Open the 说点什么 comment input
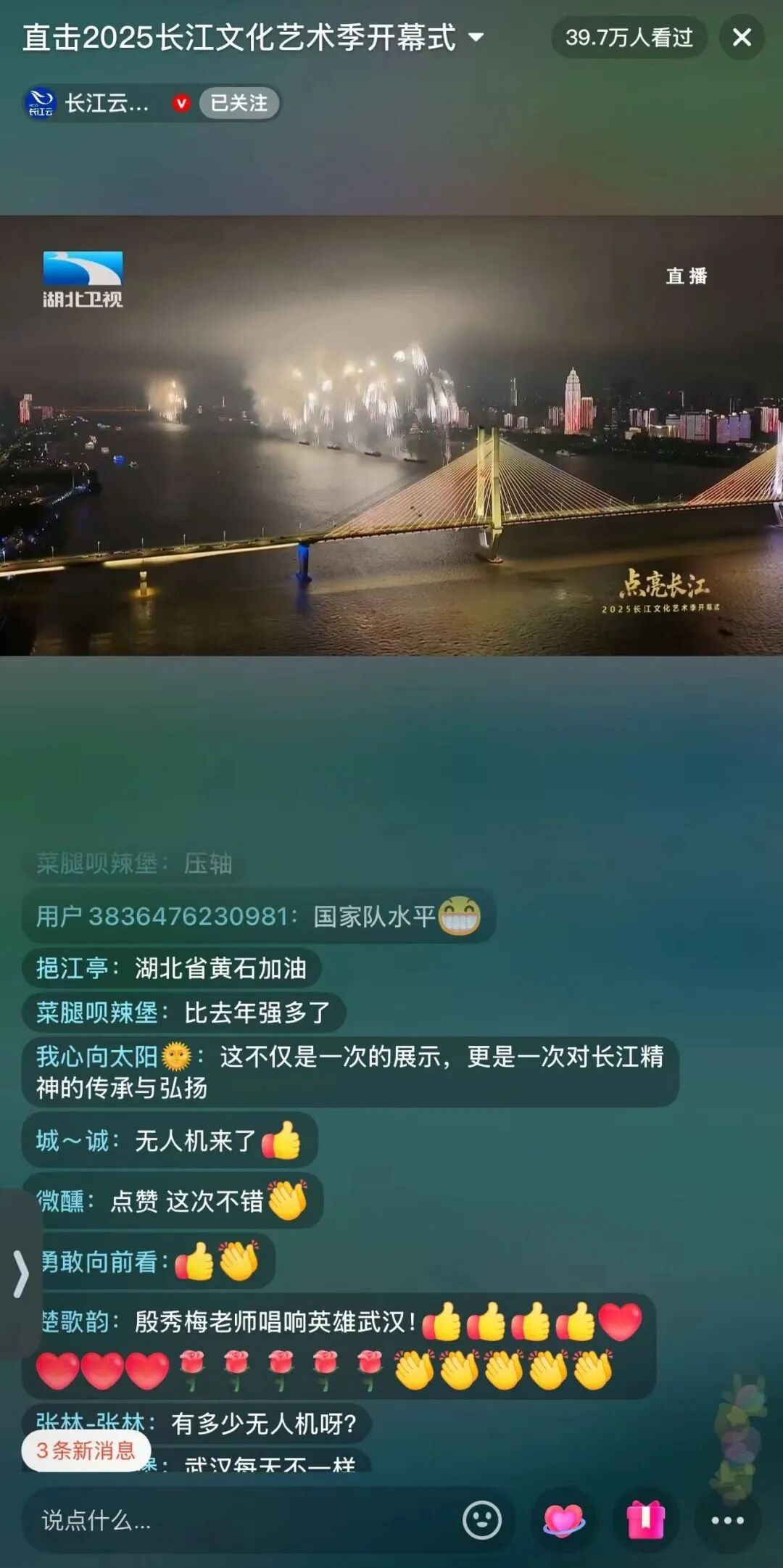 click(239, 1520)
